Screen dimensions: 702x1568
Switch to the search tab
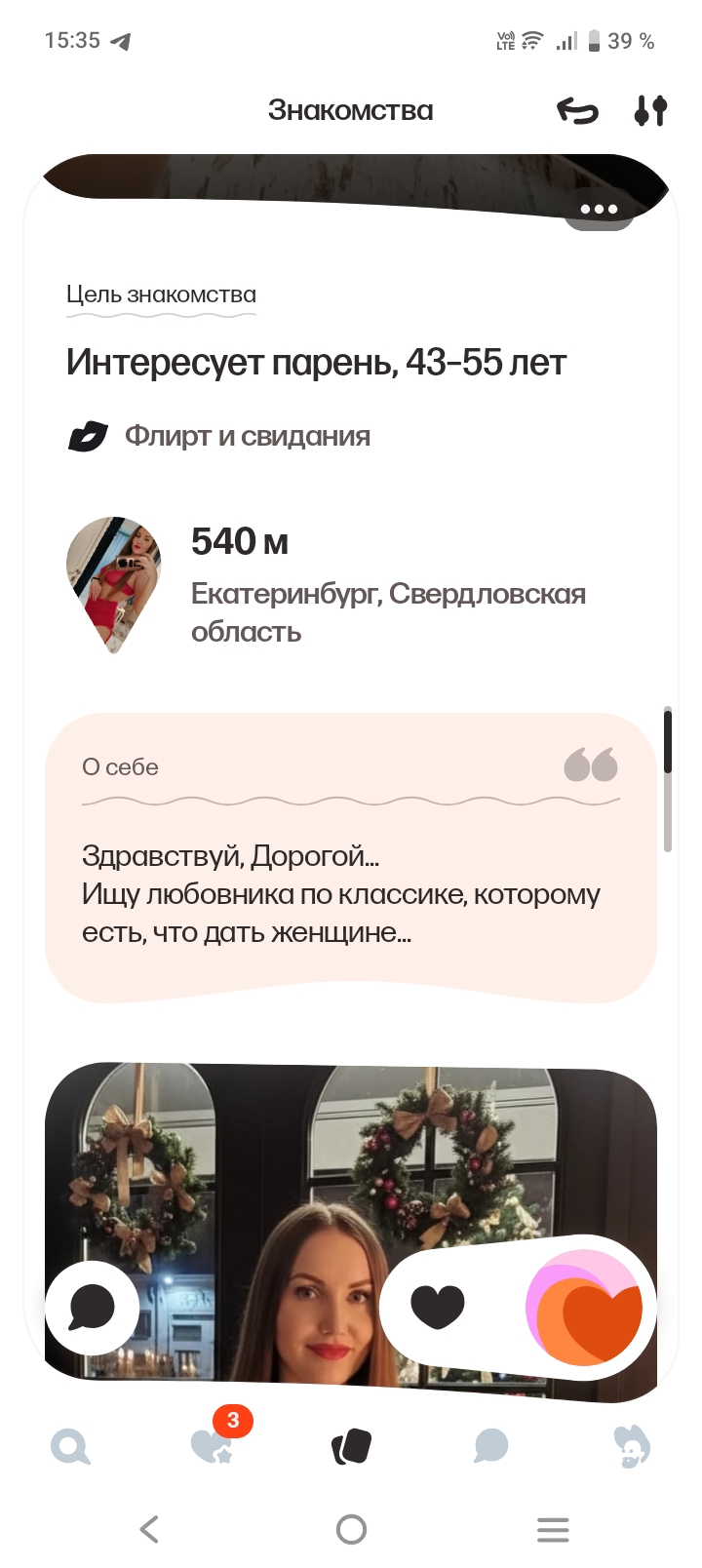click(x=70, y=1446)
